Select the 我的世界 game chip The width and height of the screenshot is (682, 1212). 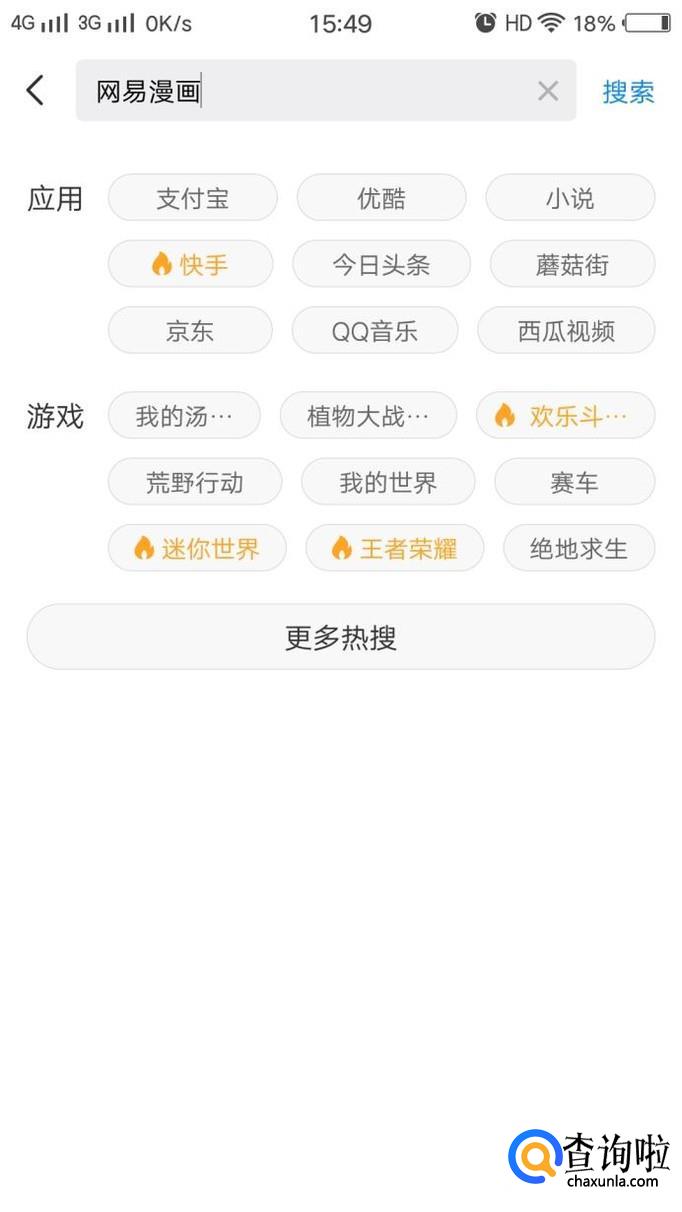(x=388, y=482)
